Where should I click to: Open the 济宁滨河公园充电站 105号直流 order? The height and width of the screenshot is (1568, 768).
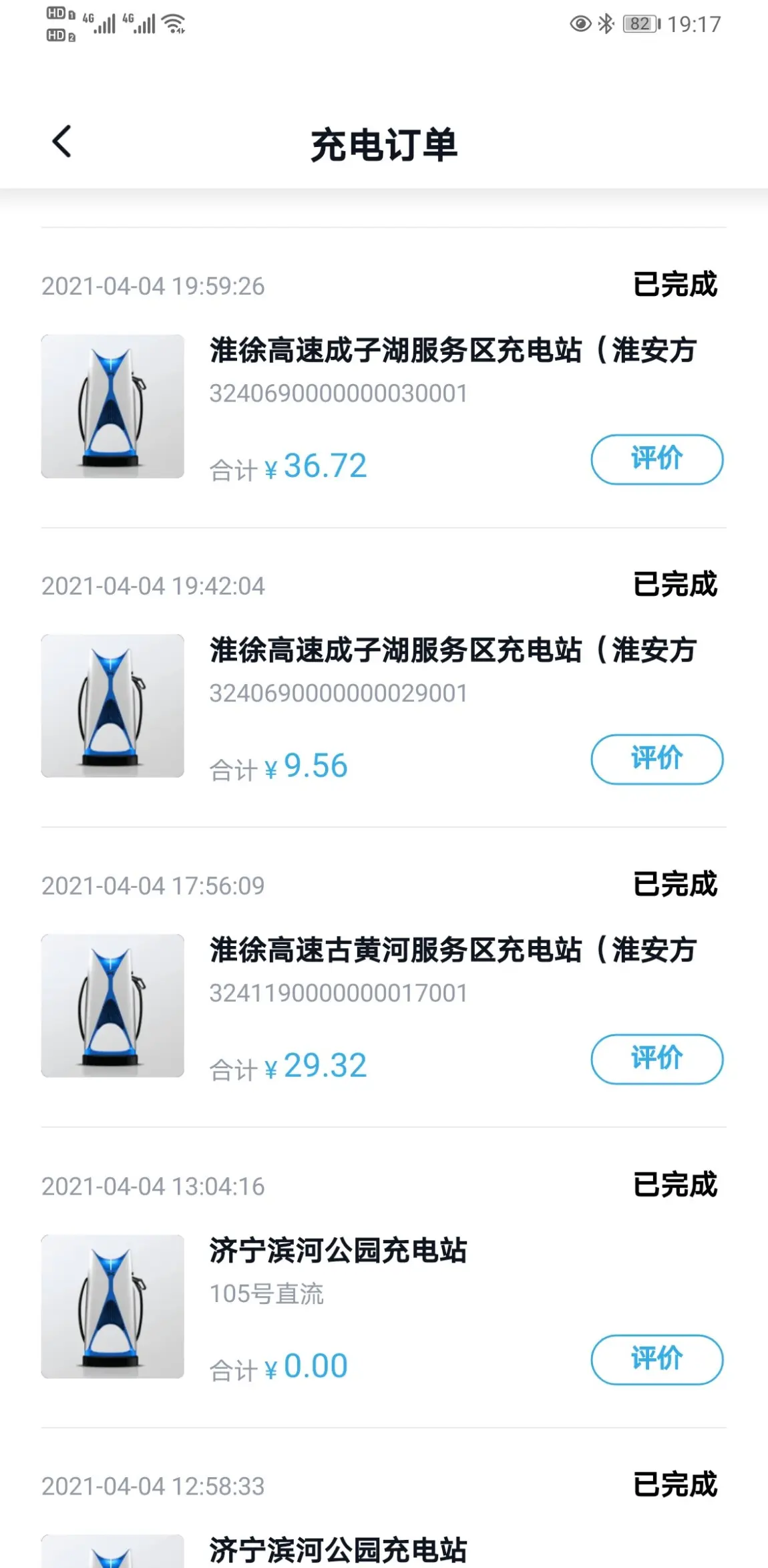(x=384, y=1278)
